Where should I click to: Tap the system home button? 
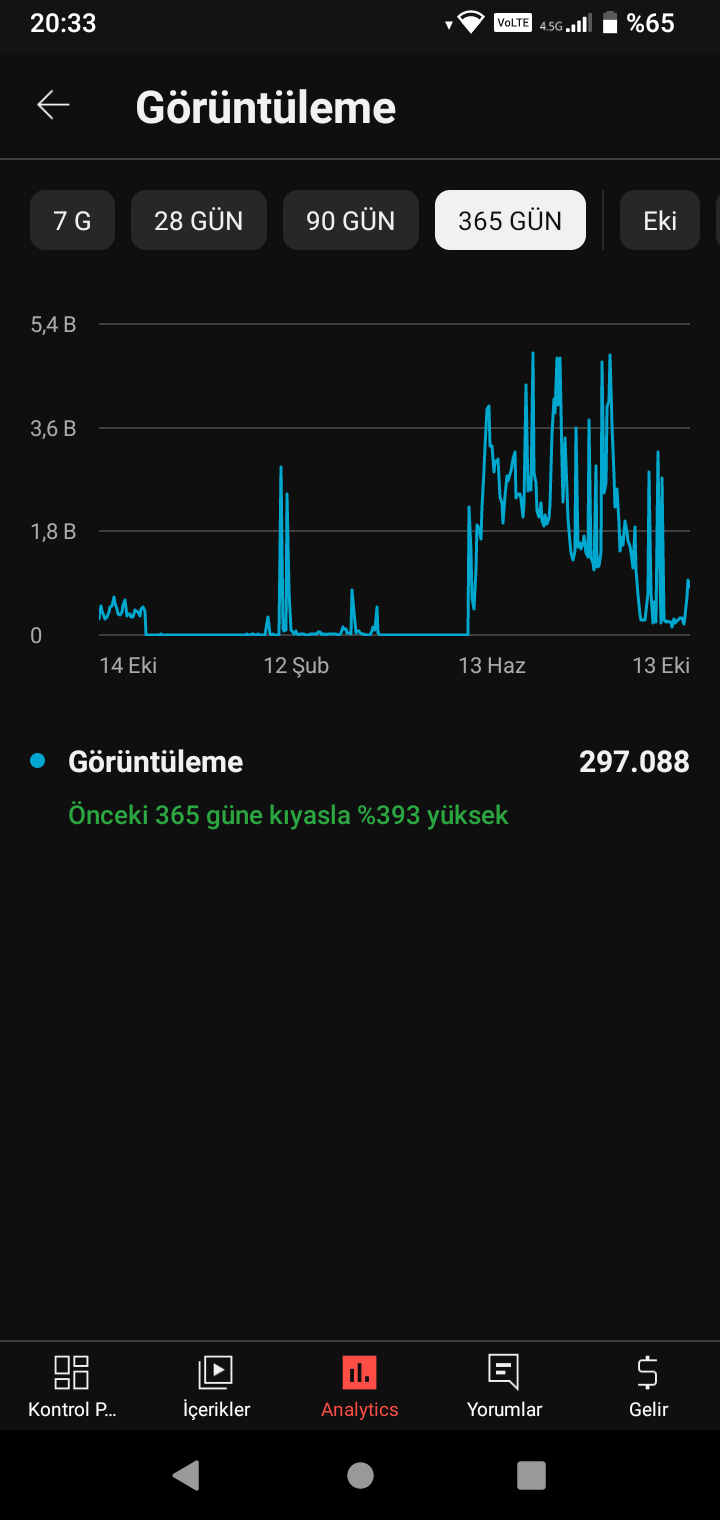[360, 1475]
